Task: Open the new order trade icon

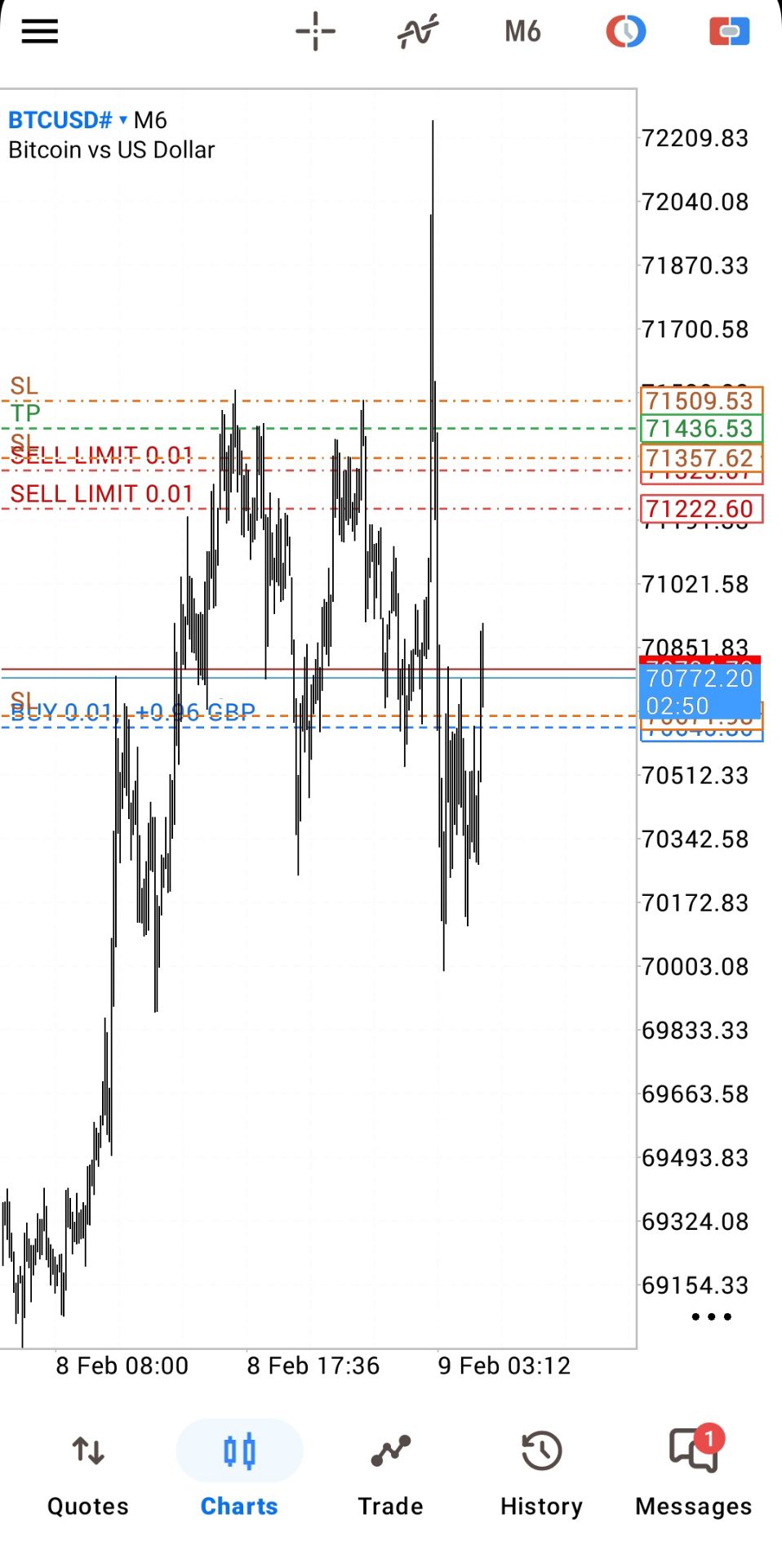Action: tap(729, 32)
